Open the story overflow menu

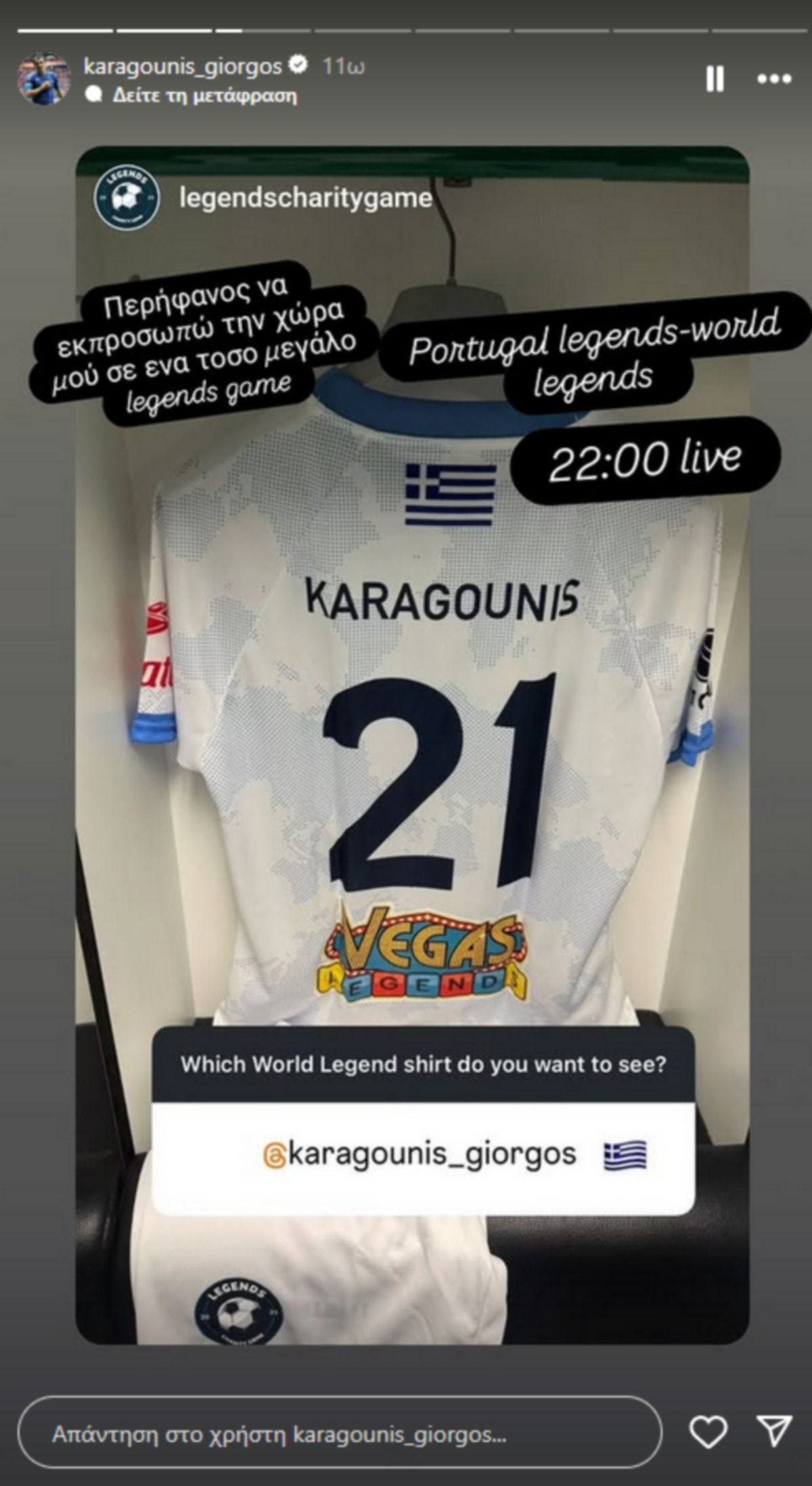(774, 79)
